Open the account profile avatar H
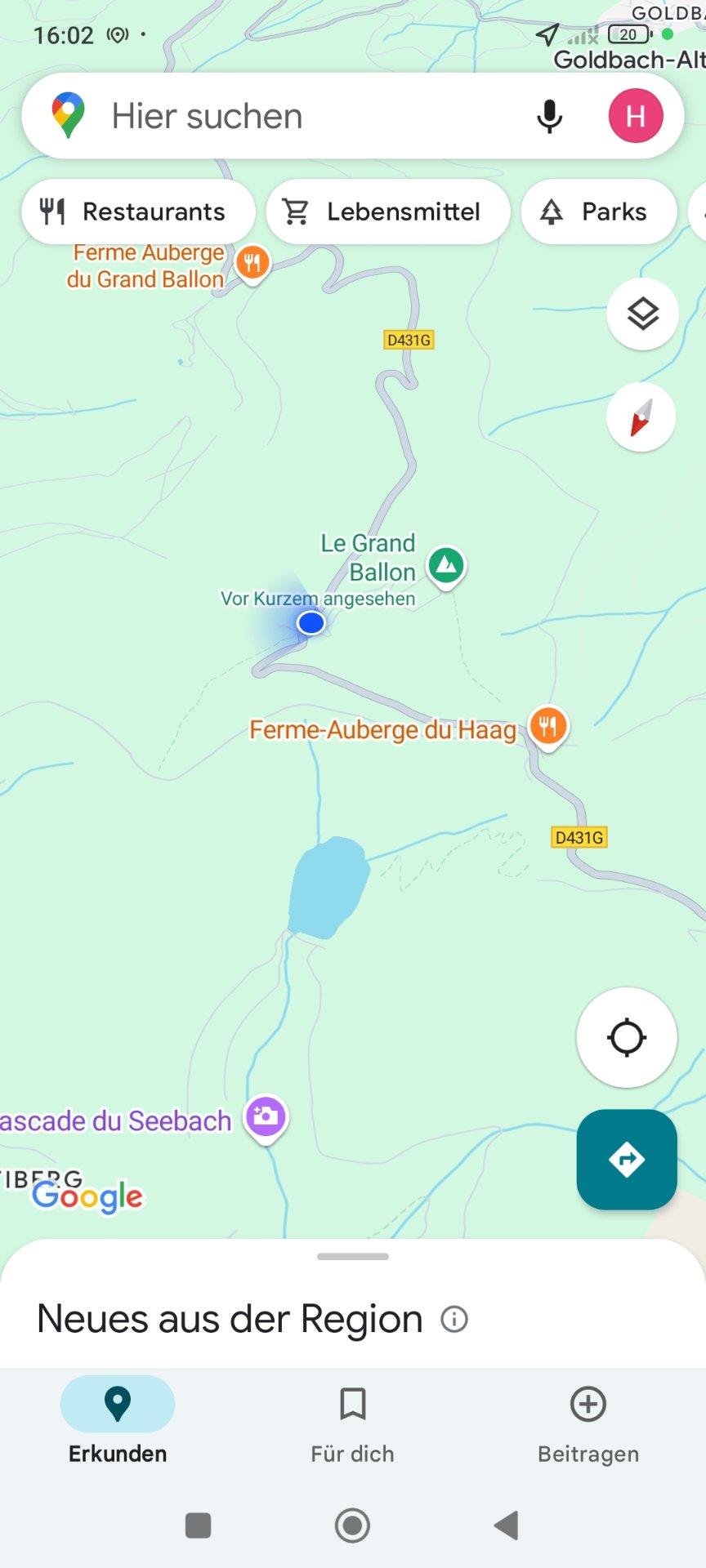Screen dimensions: 706x1568 click(x=635, y=116)
